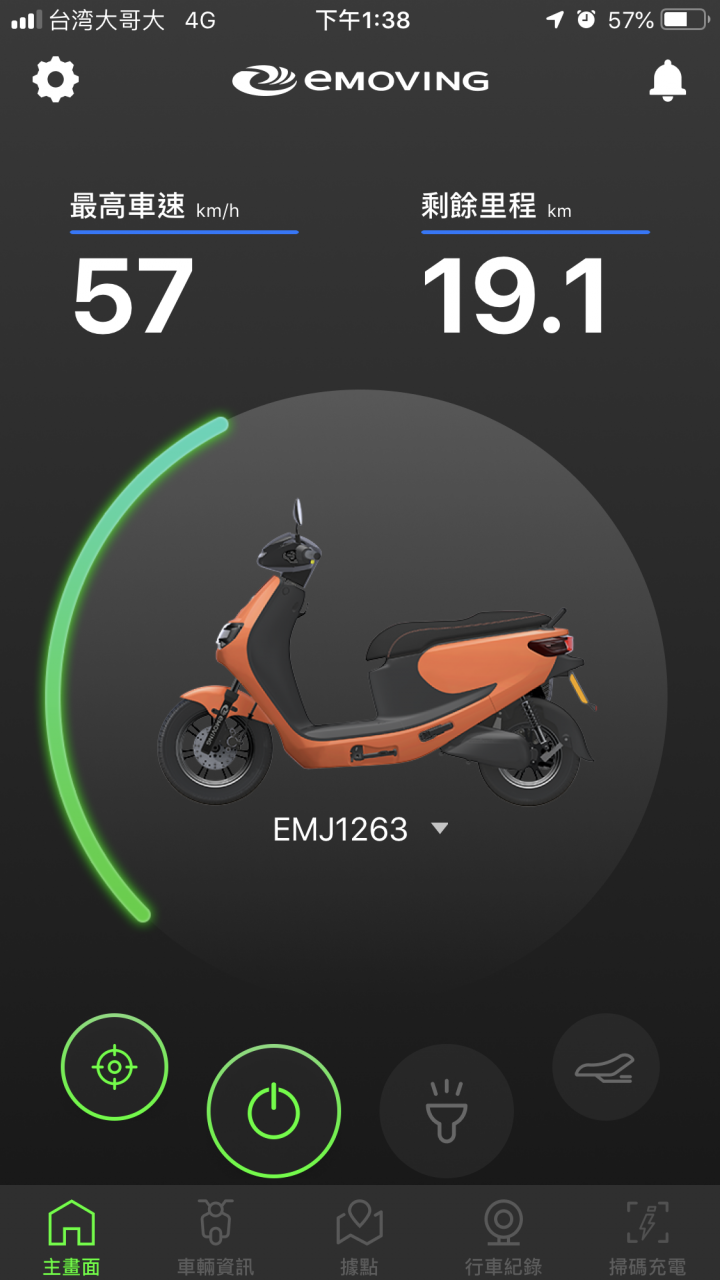Viewport: 720px width, 1280px height.
Task: Open the 行車紀錄 tab
Action: [504, 1238]
